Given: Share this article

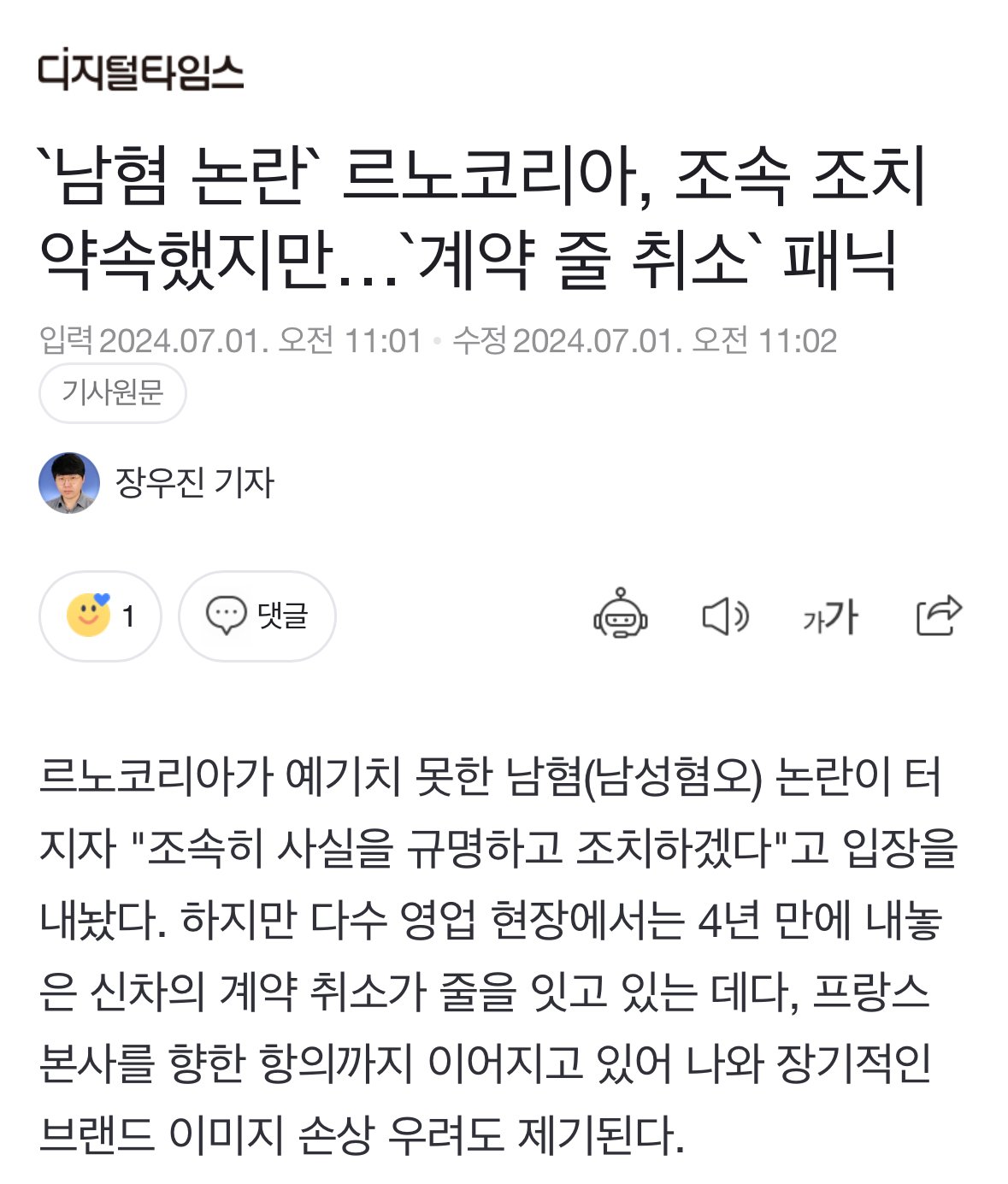Looking at the screenshot, I should pyautogui.click(x=938, y=615).
